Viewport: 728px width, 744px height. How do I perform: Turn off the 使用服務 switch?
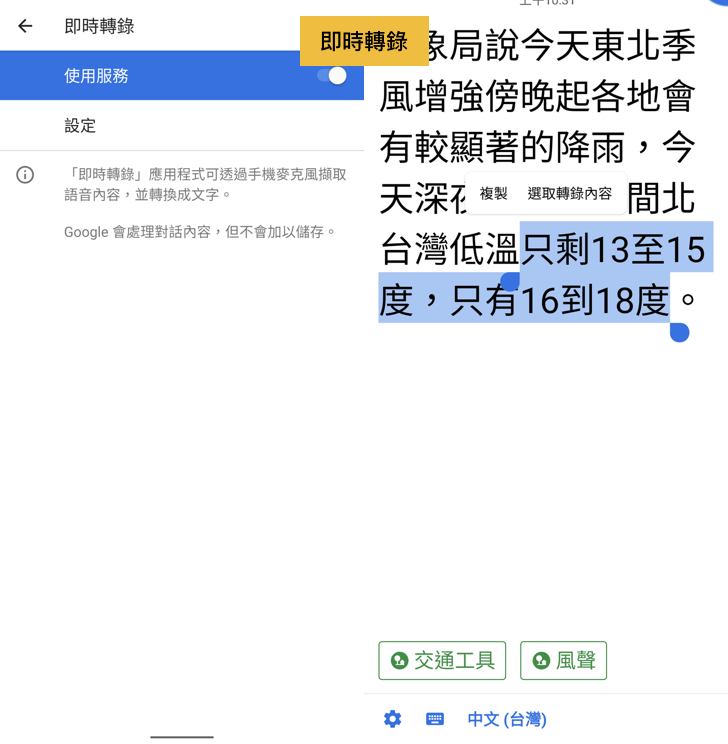point(331,76)
